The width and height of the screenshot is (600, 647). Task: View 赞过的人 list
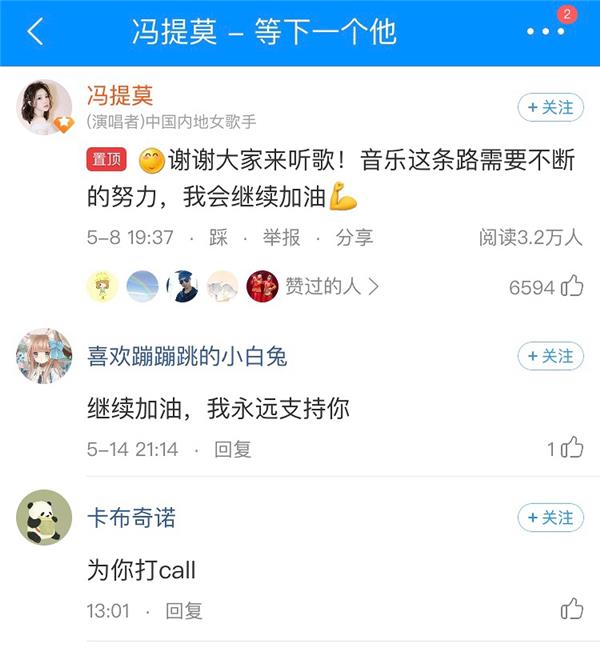[331, 287]
